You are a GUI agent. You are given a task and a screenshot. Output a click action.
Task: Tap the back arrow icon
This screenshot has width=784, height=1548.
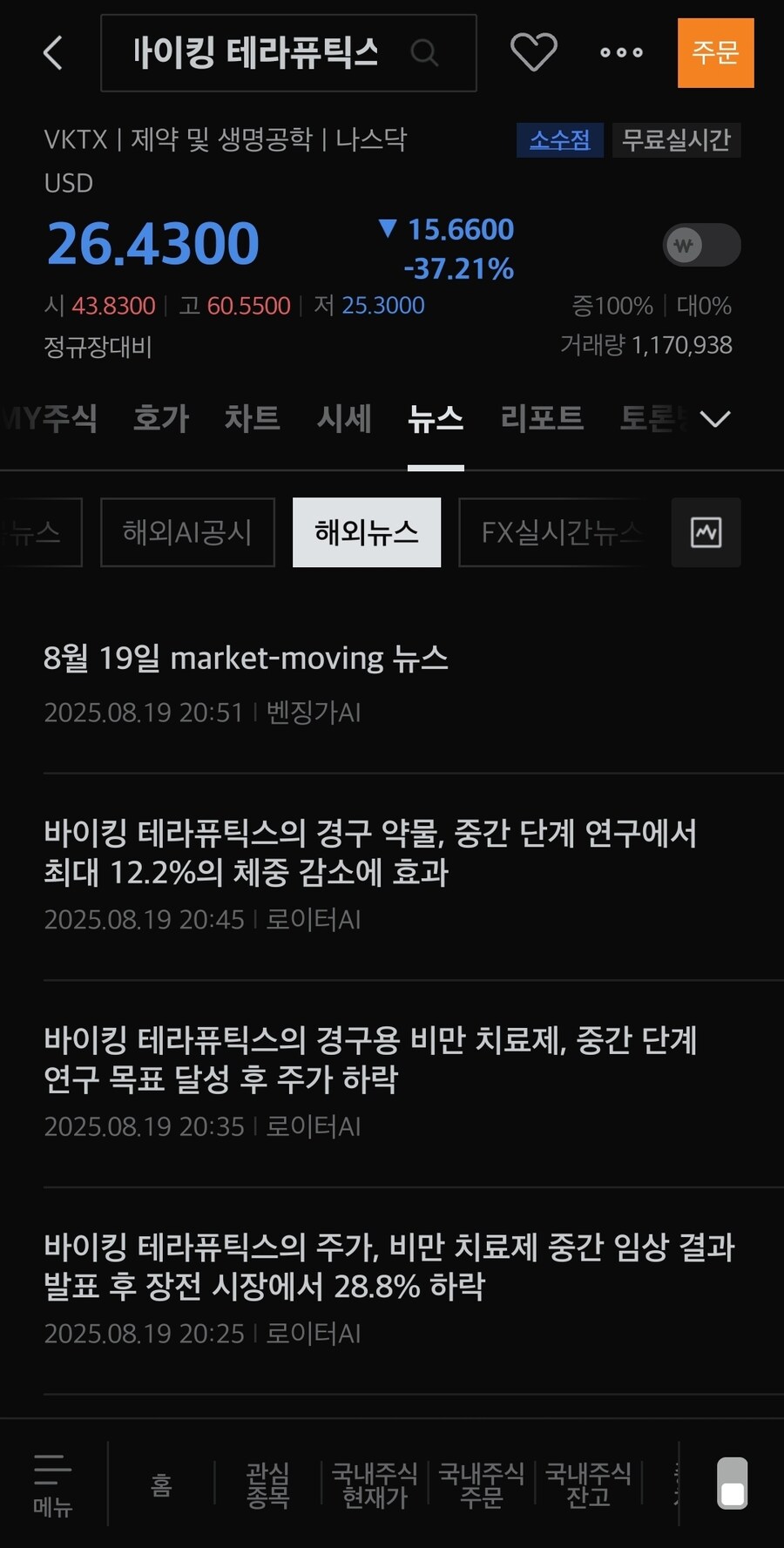point(52,52)
